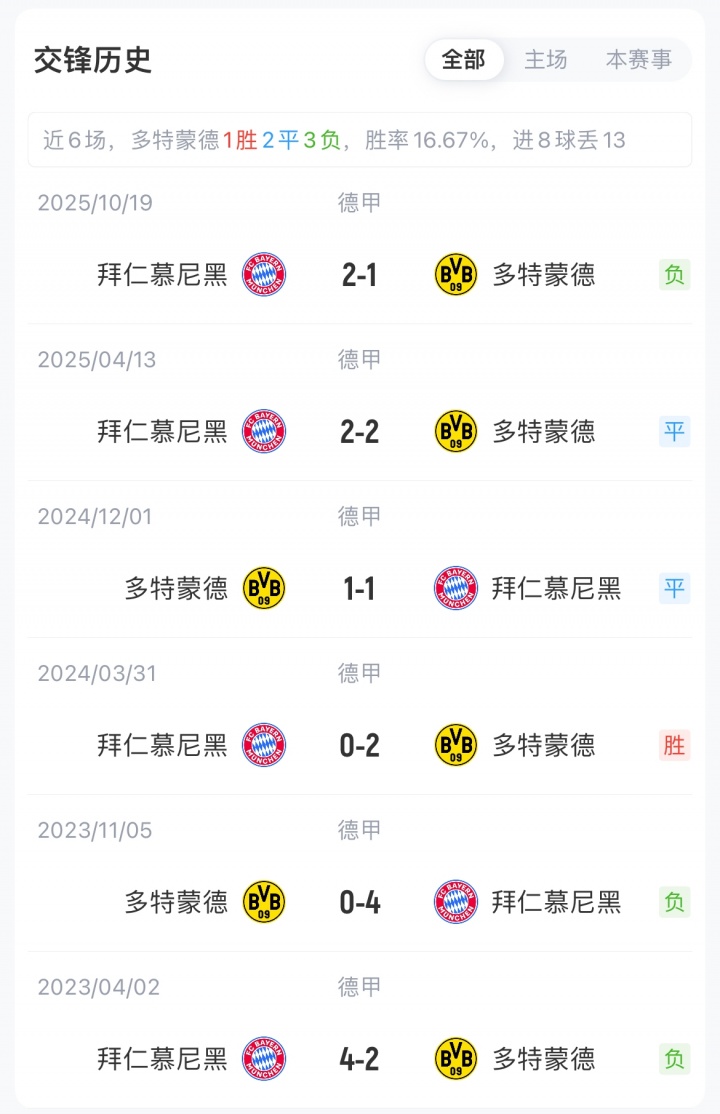Image resolution: width=720 pixels, height=1114 pixels.
Task: Open the 2023/04/02 match ending 4-2
Action: pos(359,1059)
